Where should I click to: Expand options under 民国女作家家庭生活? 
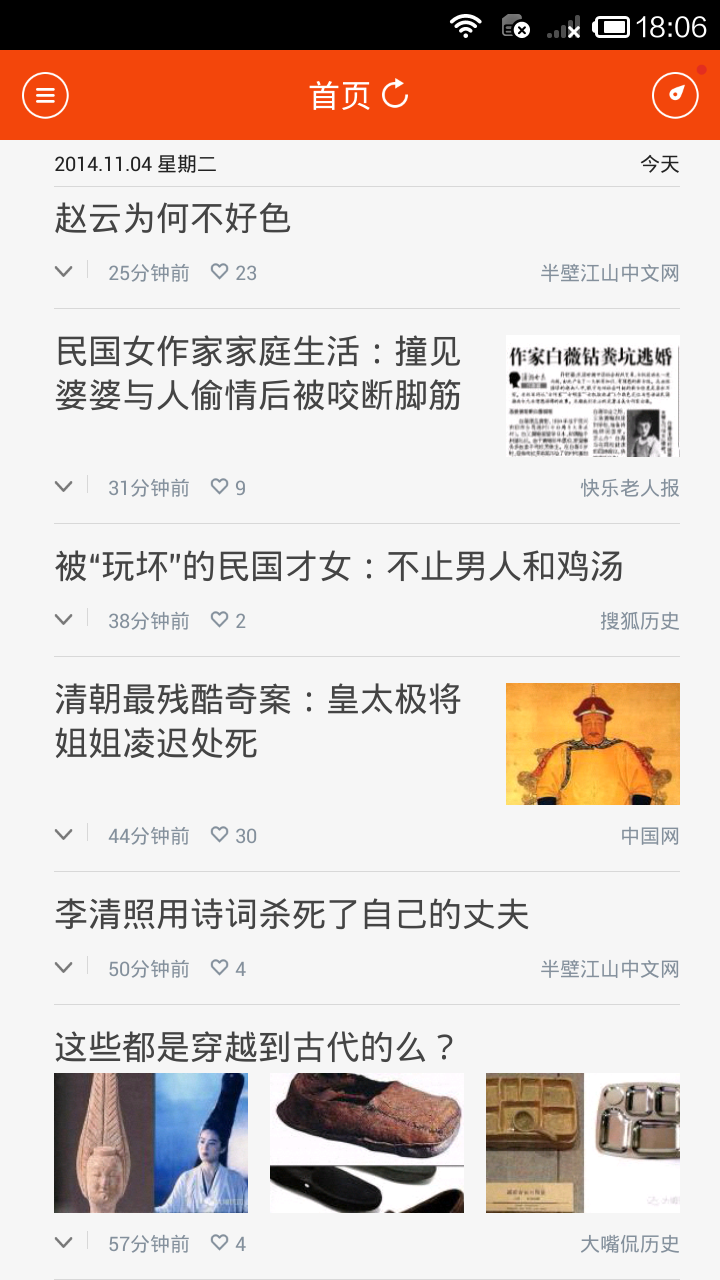tap(64, 487)
